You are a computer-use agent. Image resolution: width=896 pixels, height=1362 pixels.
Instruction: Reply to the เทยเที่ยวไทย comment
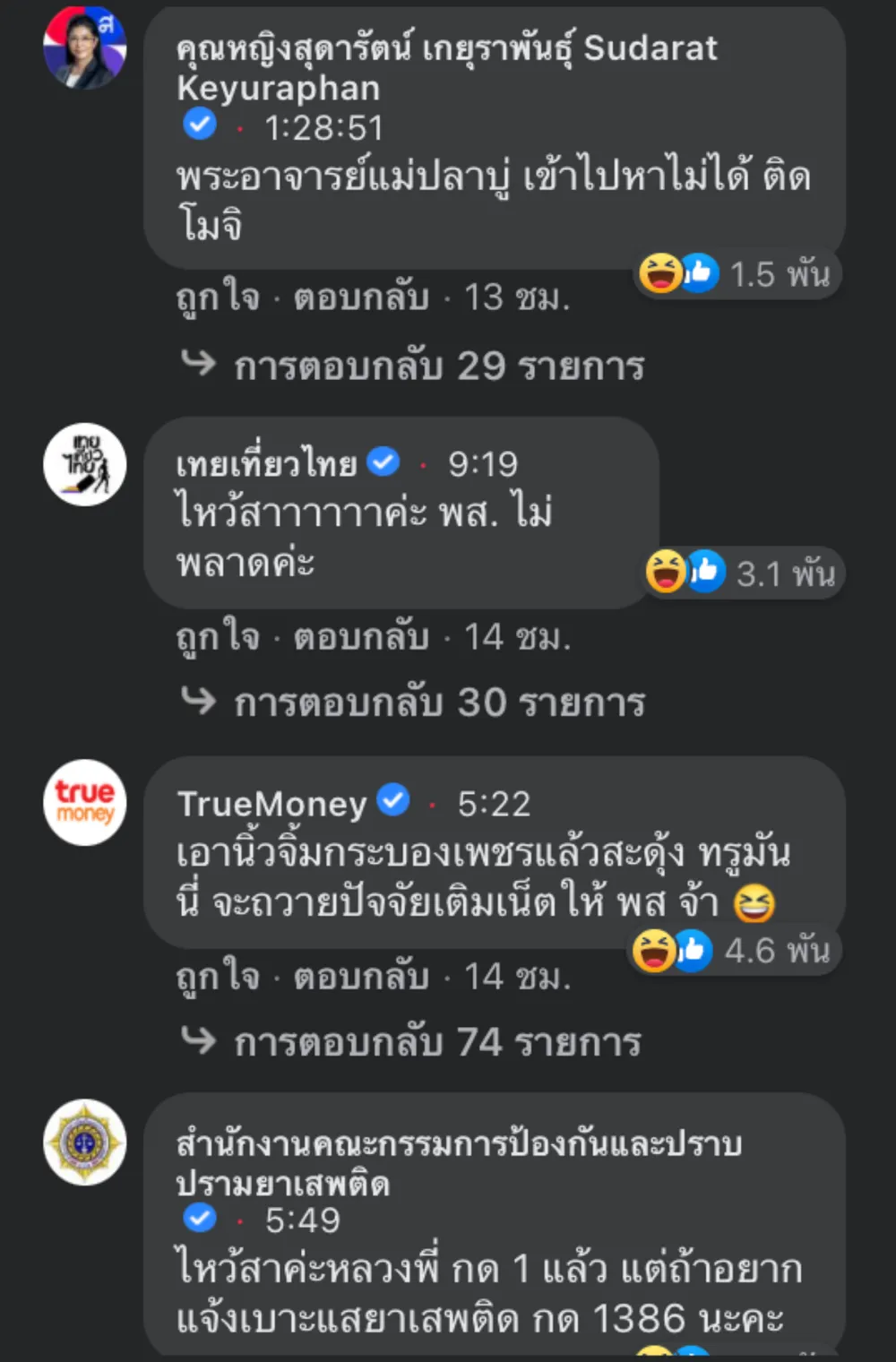click(x=361, y=637)
